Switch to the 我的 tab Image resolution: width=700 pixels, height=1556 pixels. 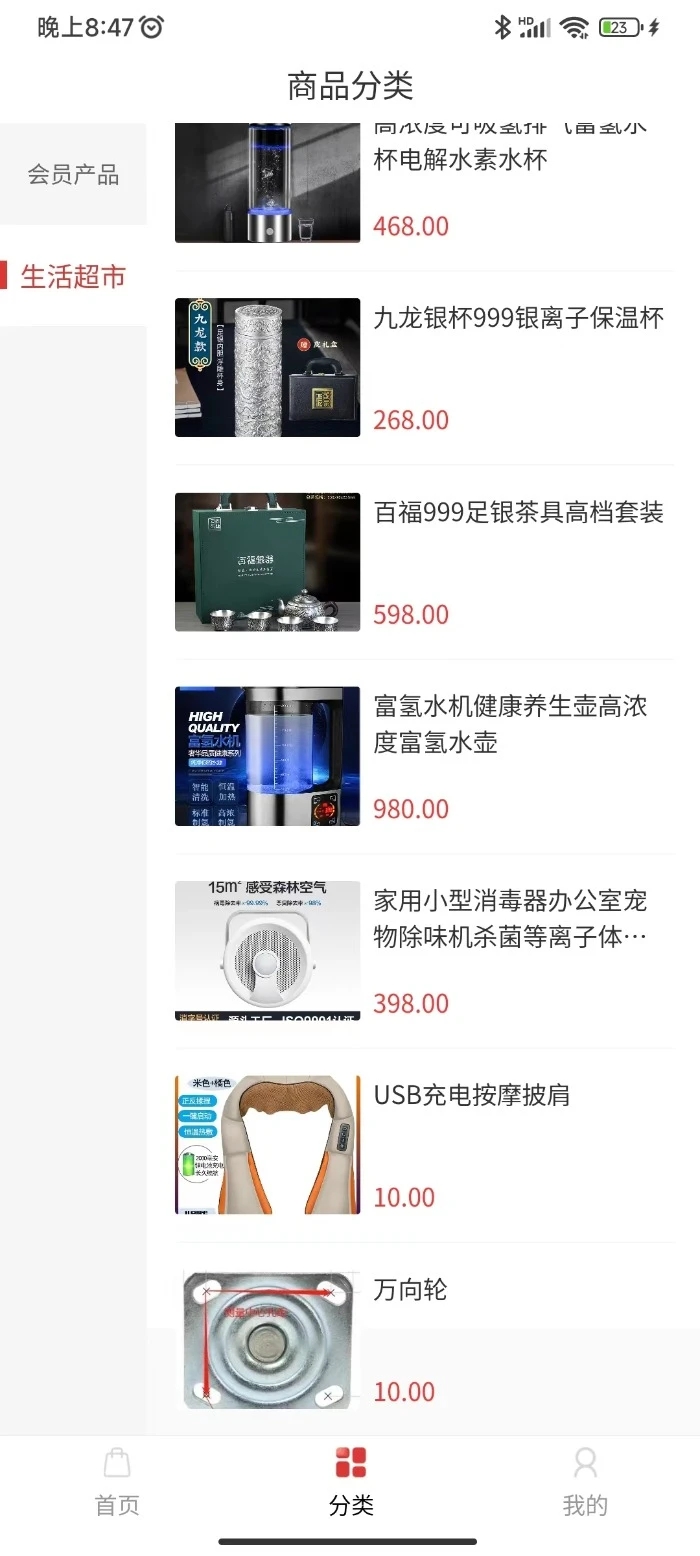point(585,1482)
